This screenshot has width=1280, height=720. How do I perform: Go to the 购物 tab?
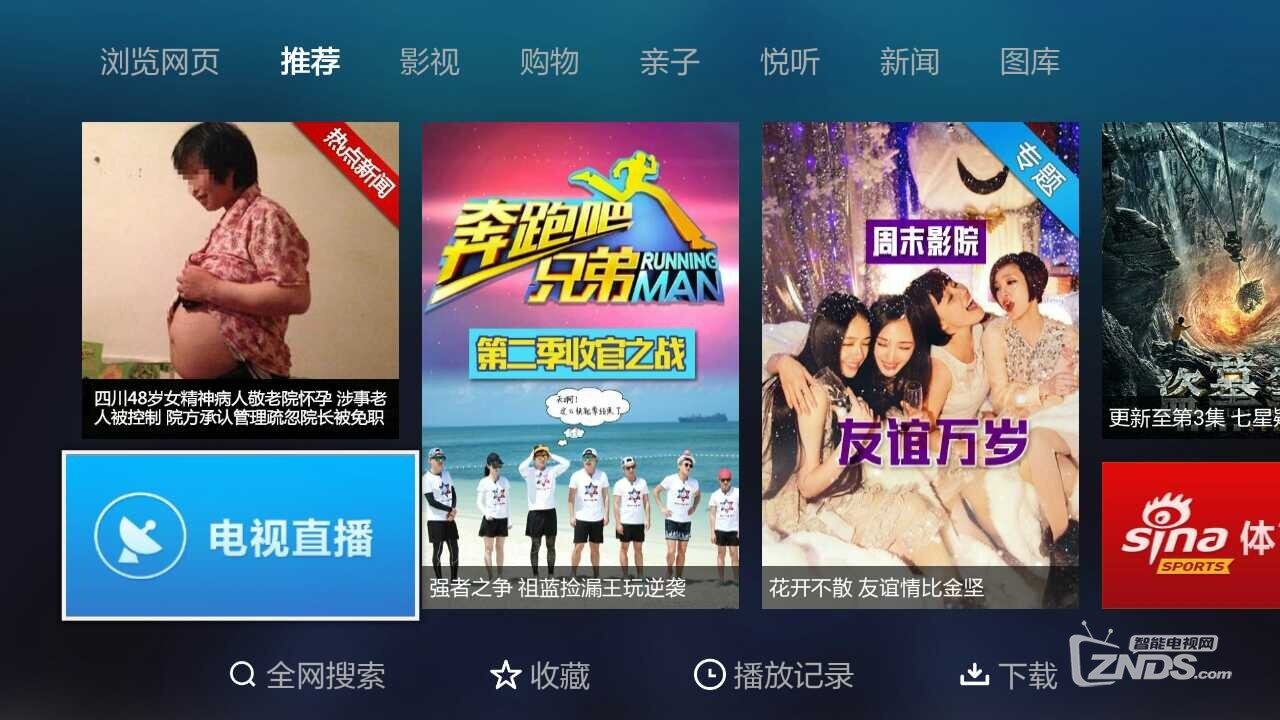pos(549,62)
